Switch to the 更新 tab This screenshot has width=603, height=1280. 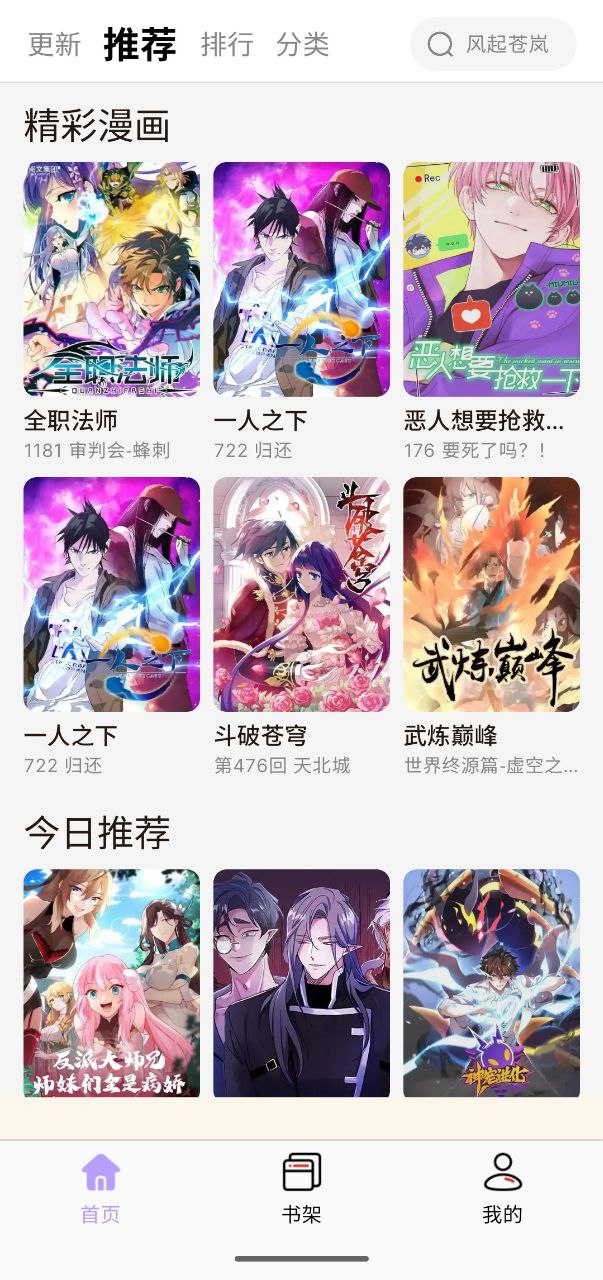pos(54,45)
